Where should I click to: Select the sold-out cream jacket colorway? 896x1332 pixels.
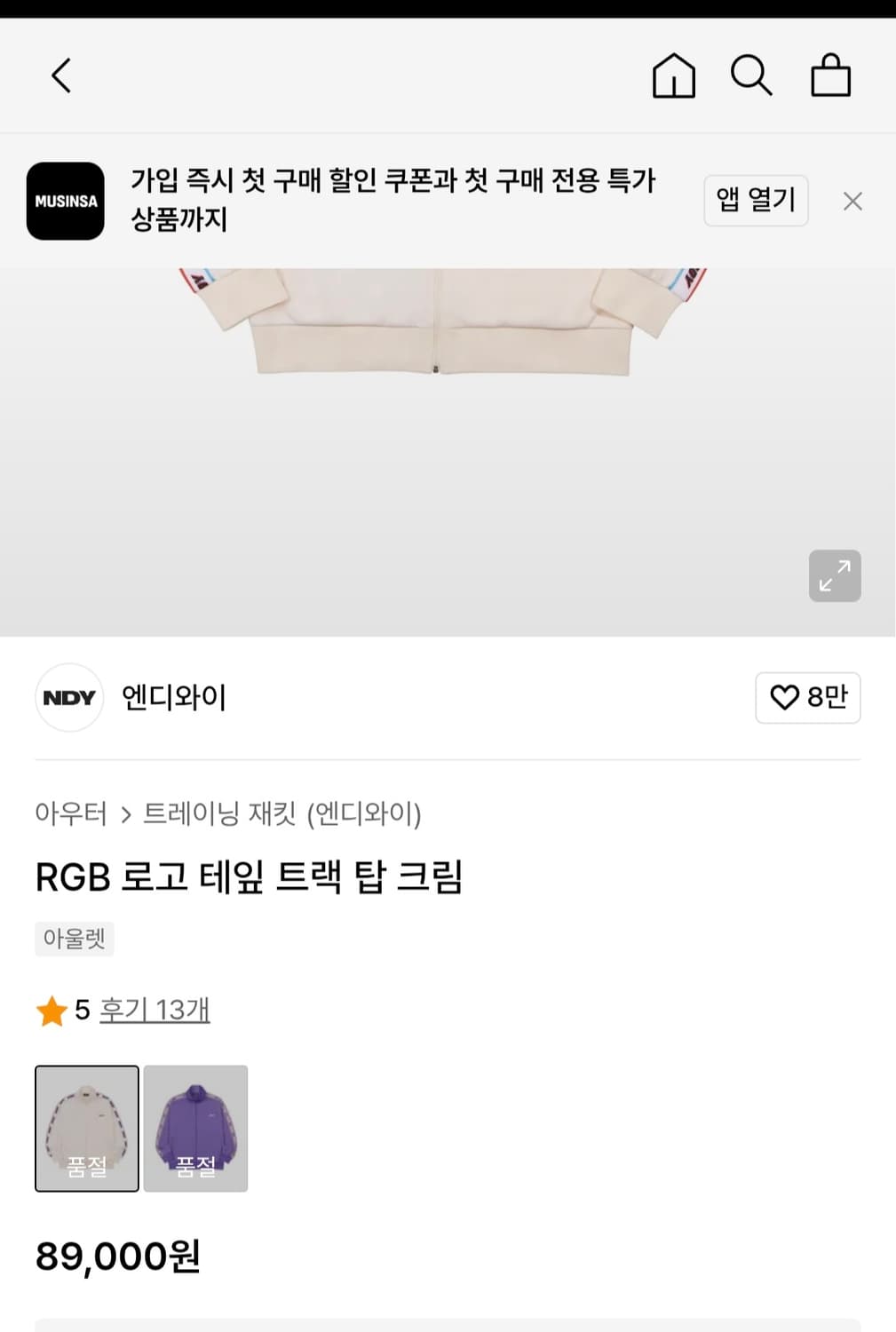(x=86, y=1128)
